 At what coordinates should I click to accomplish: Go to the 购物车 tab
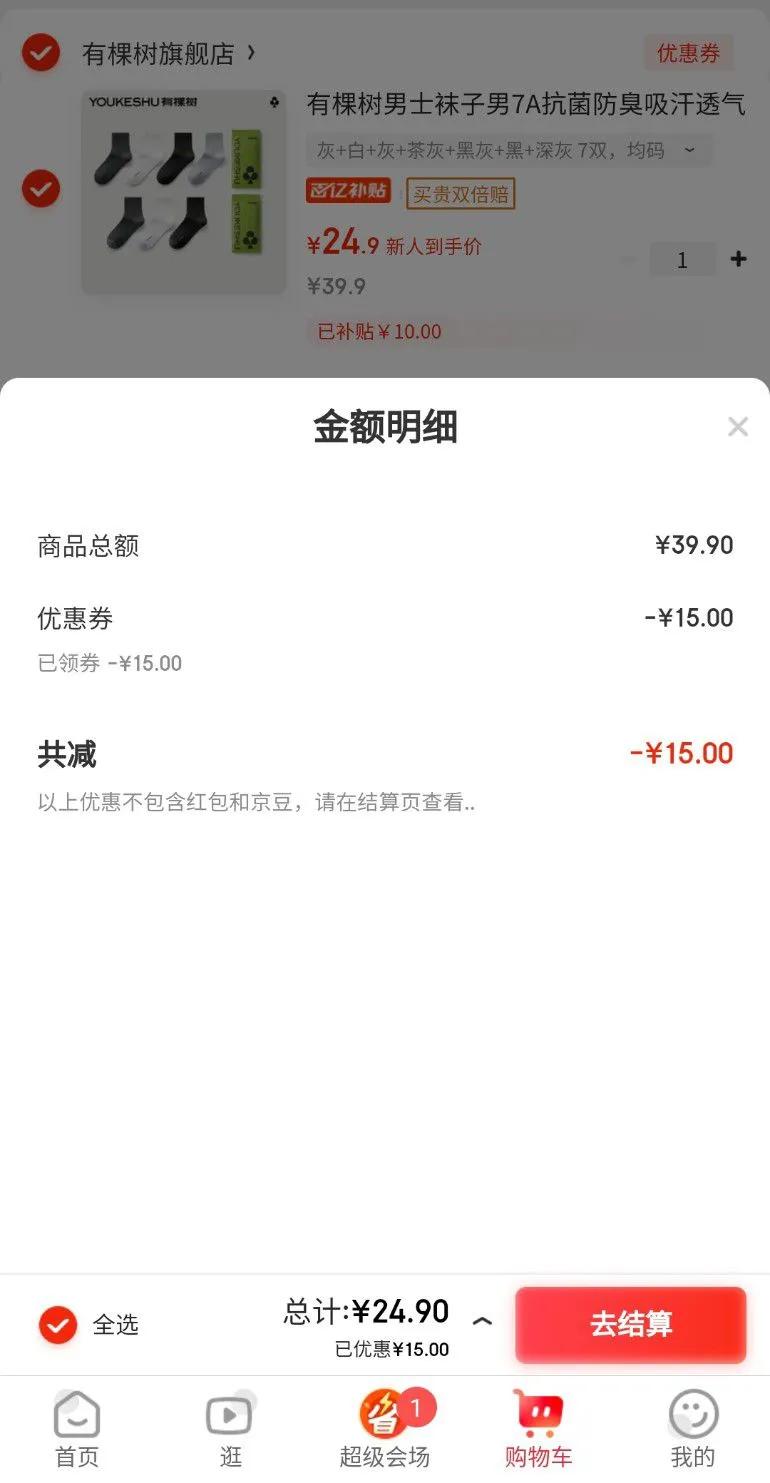tap(538, 1429)
